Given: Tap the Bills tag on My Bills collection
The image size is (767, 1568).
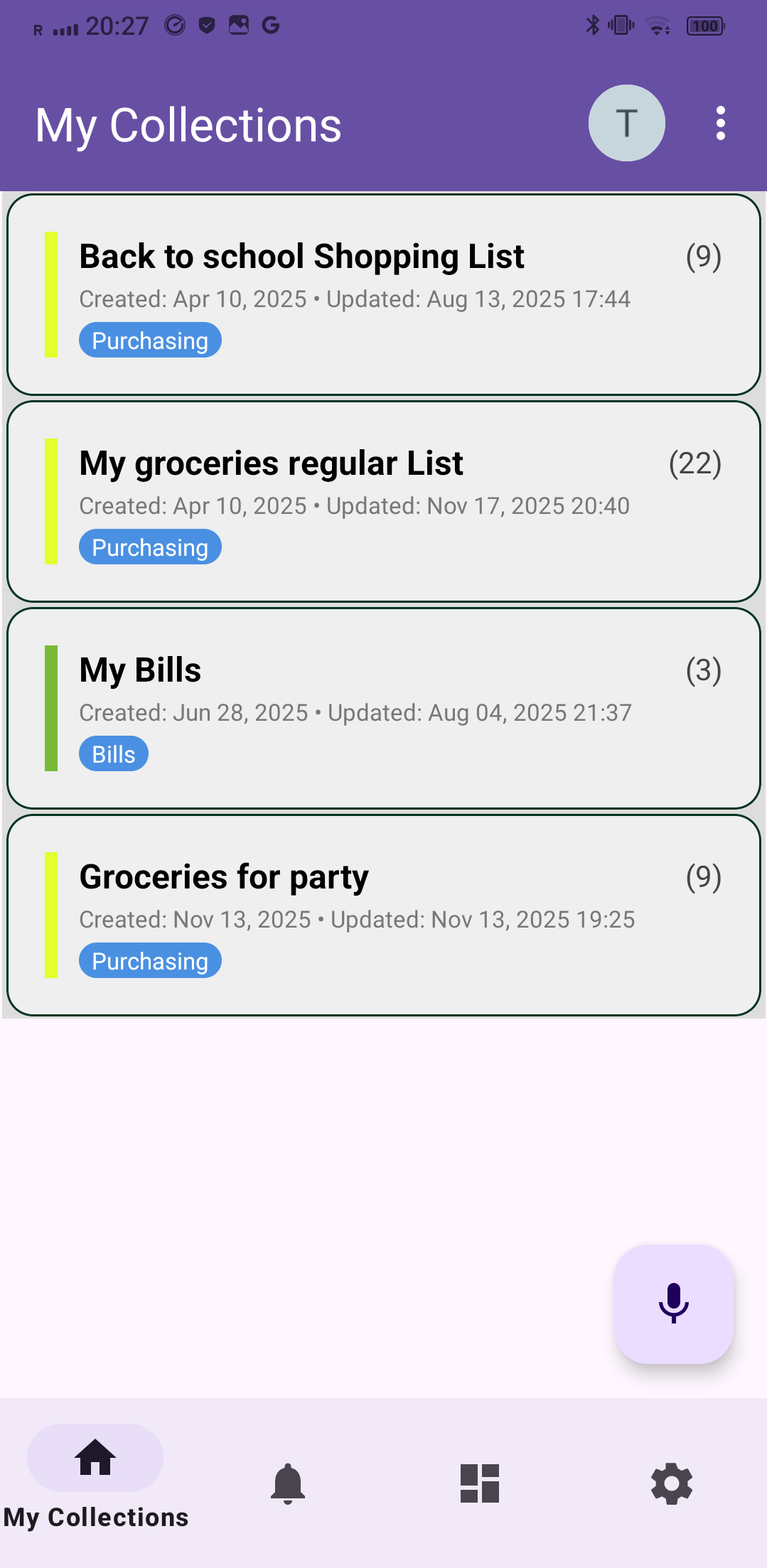Looking at the screenshot, I should pos(113,753).
